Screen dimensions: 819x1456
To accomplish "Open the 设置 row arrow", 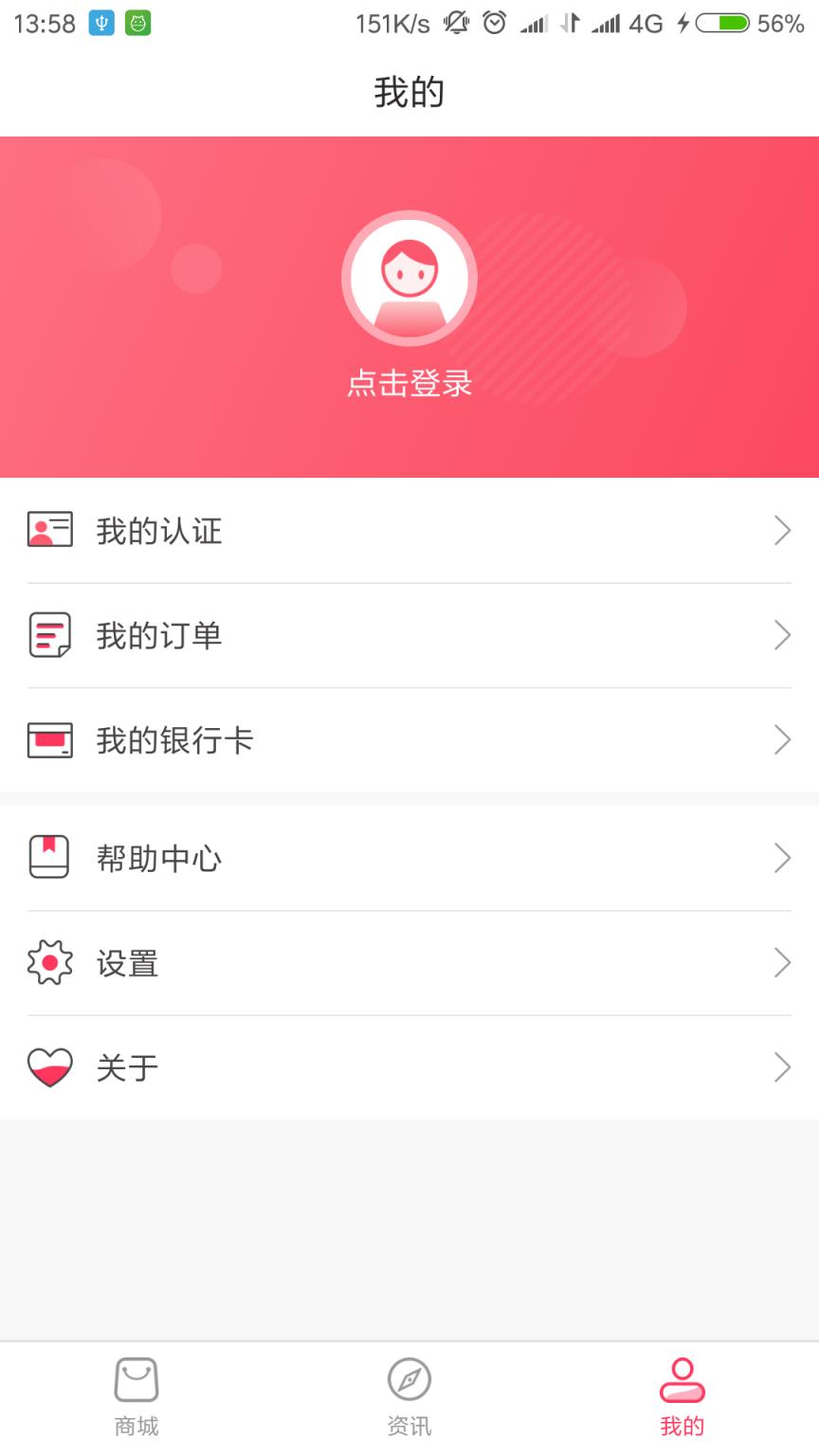I will coord(781,962).
